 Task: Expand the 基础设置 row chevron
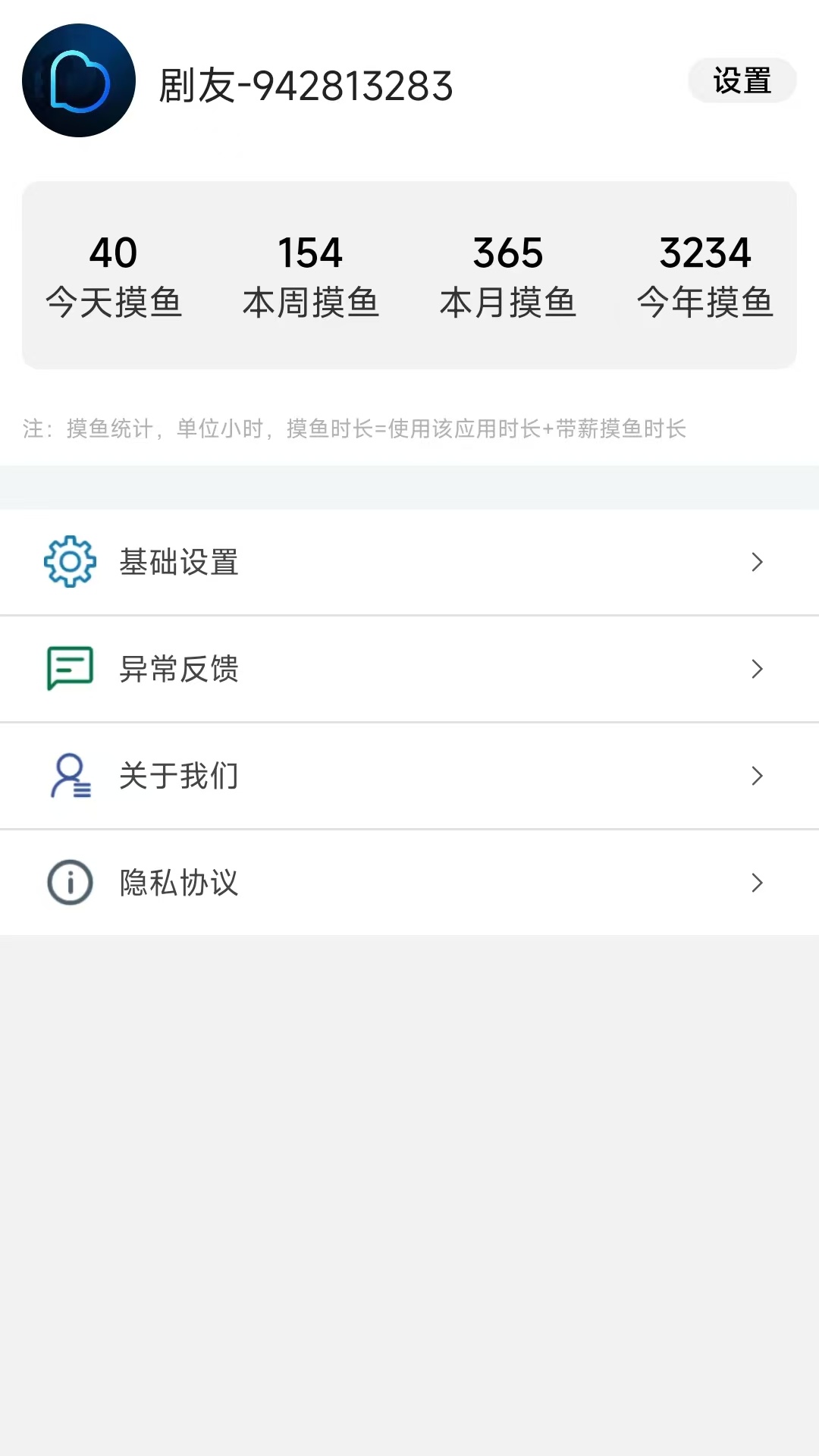click(757, 562)
